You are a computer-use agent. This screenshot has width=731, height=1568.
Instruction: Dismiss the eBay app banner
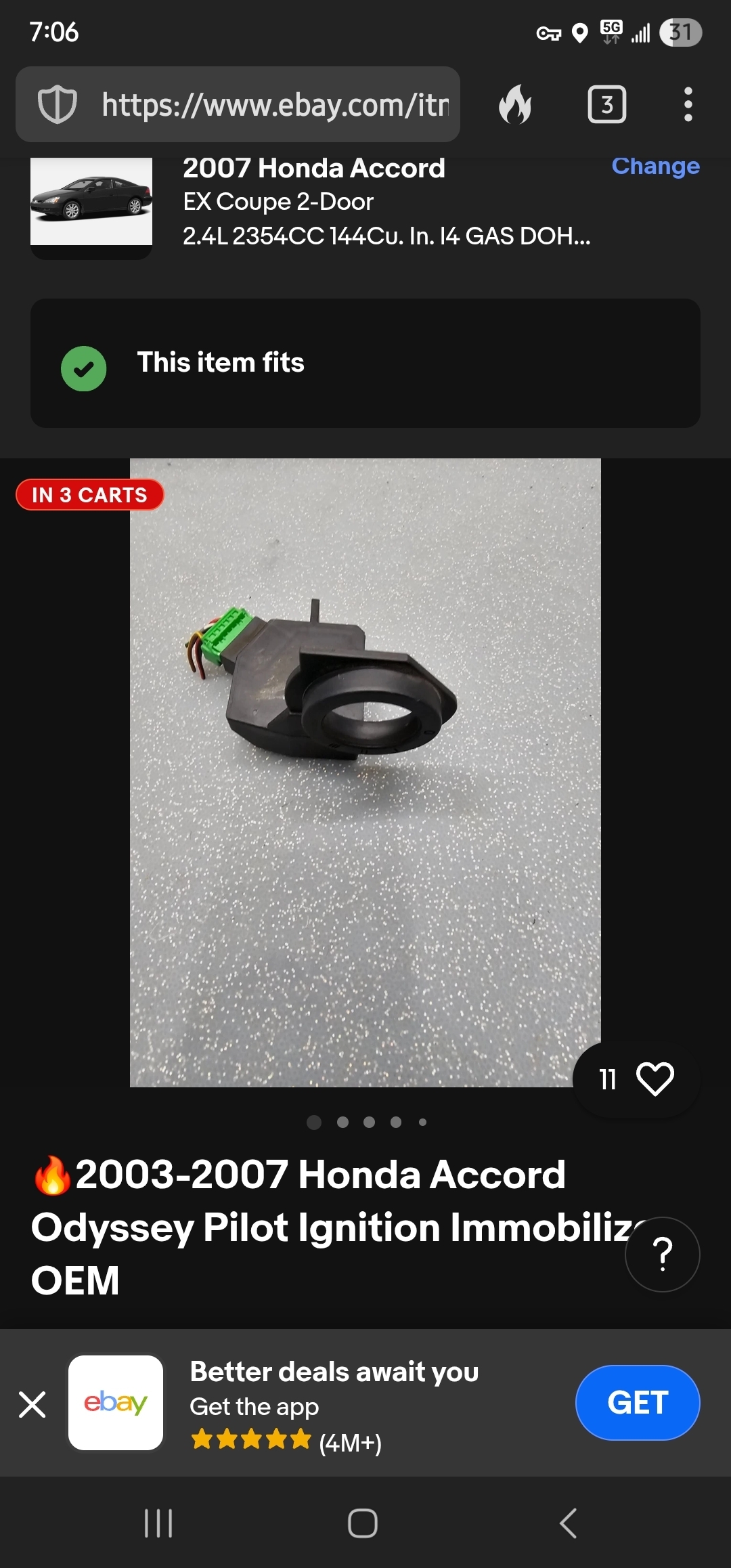coord(32,1404)
